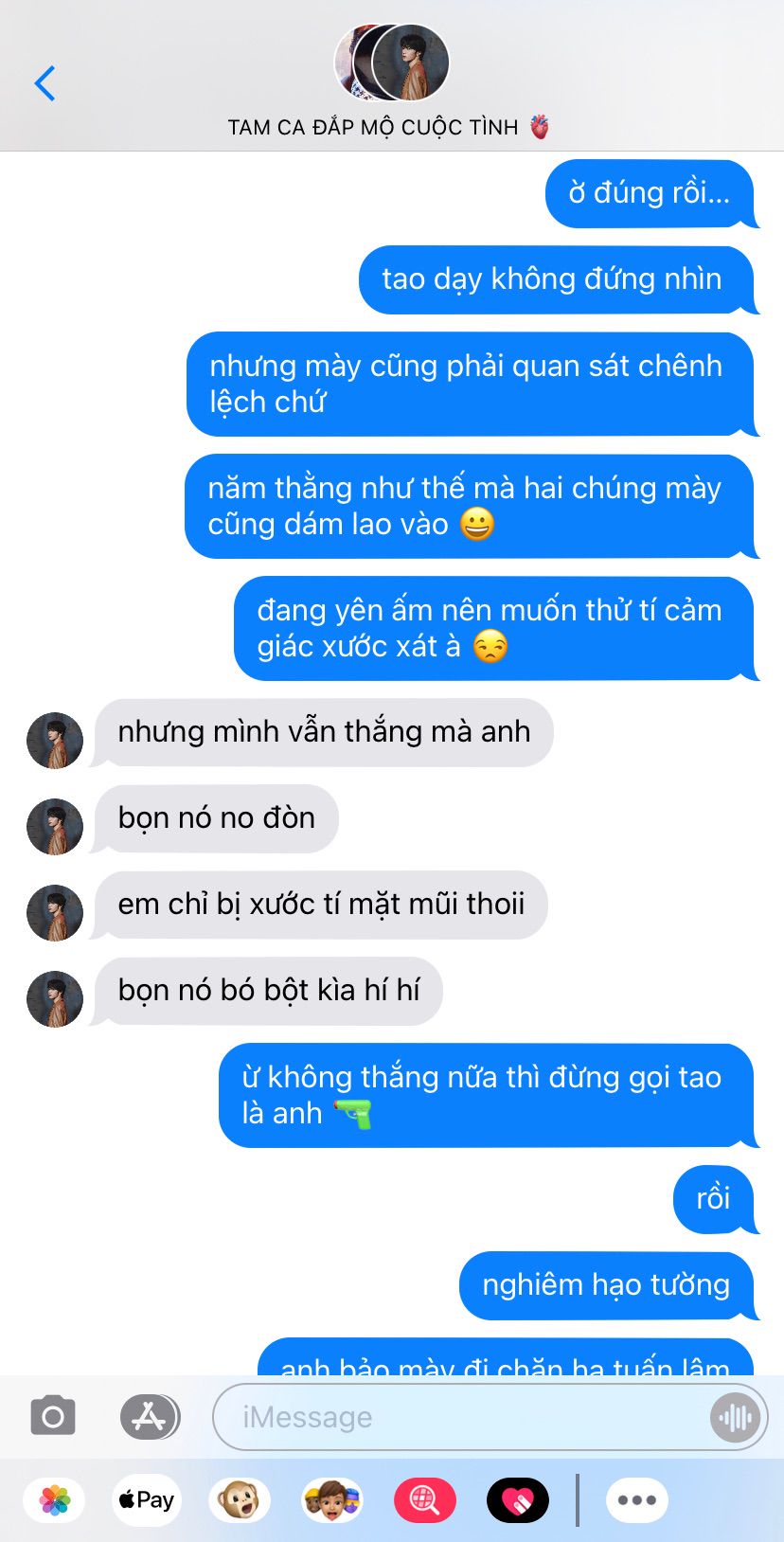Open the Photos app in the app strip
This screenshot has height=1542, width=784.
[x=55, y=1500]
